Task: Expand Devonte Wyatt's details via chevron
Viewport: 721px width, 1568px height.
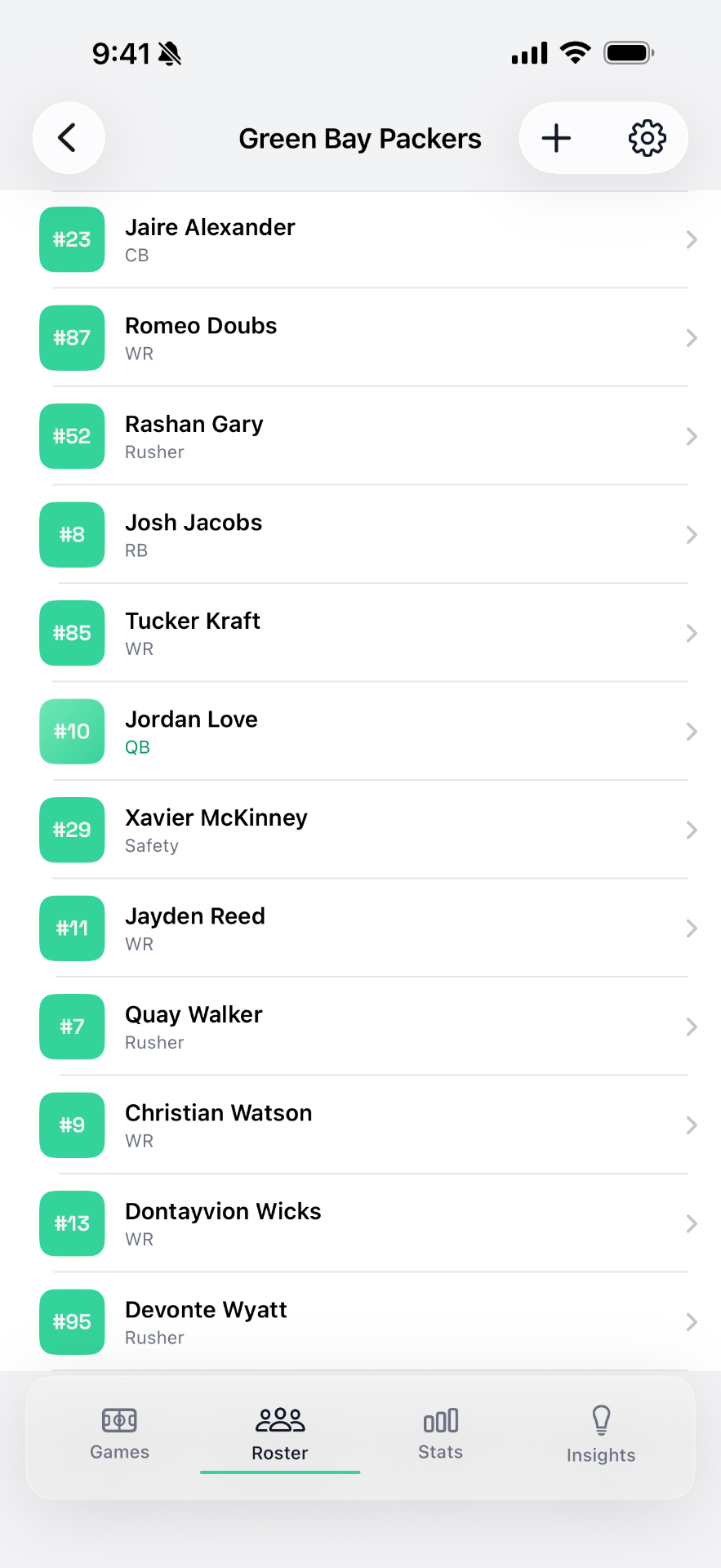Action: [692, 1322]
